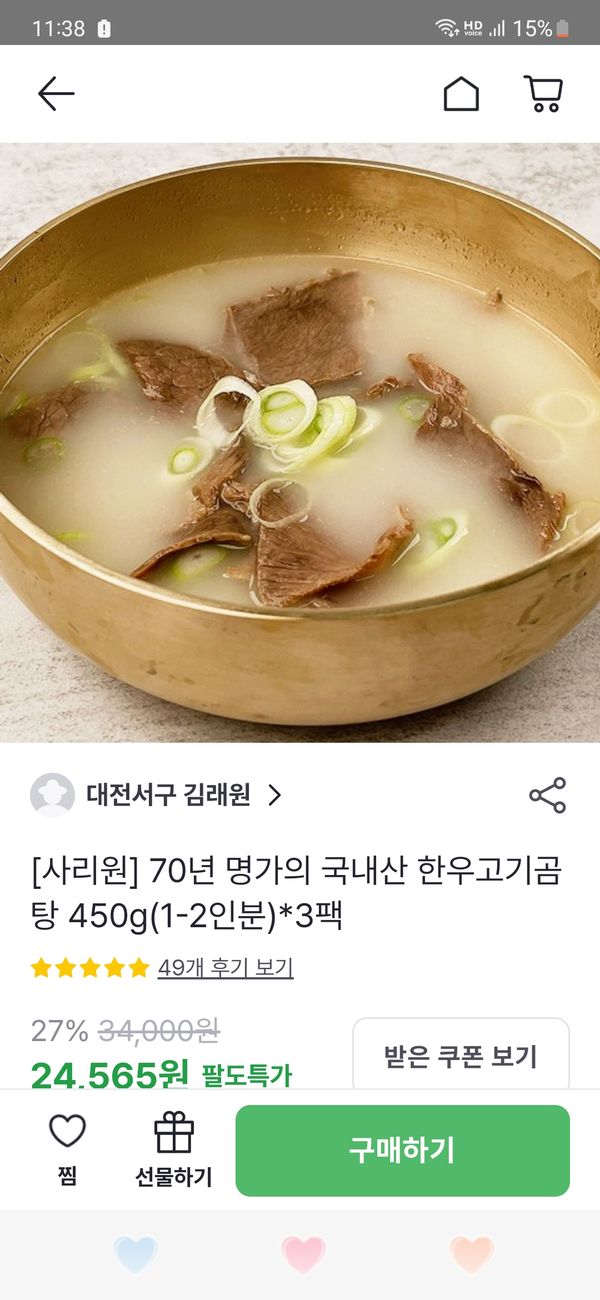The image size is (600, 1300).
Task: Tap the 받은 쿠폰 보기 button
Action: click(x=461, y=1055)
